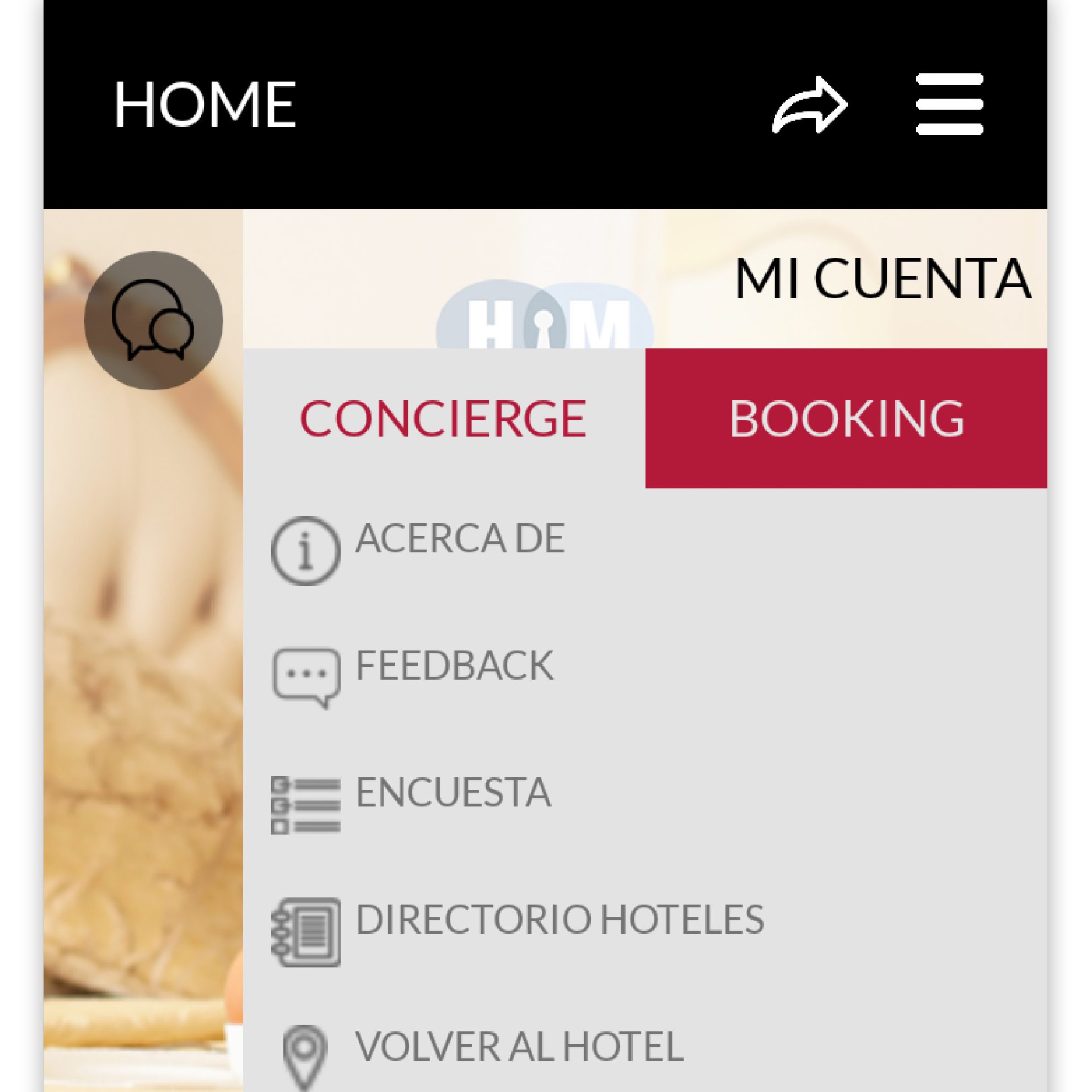This screenshot has height=1092, width=1092.
Task: Open Directorio Hoteles
Action: (x=558, y=919)
